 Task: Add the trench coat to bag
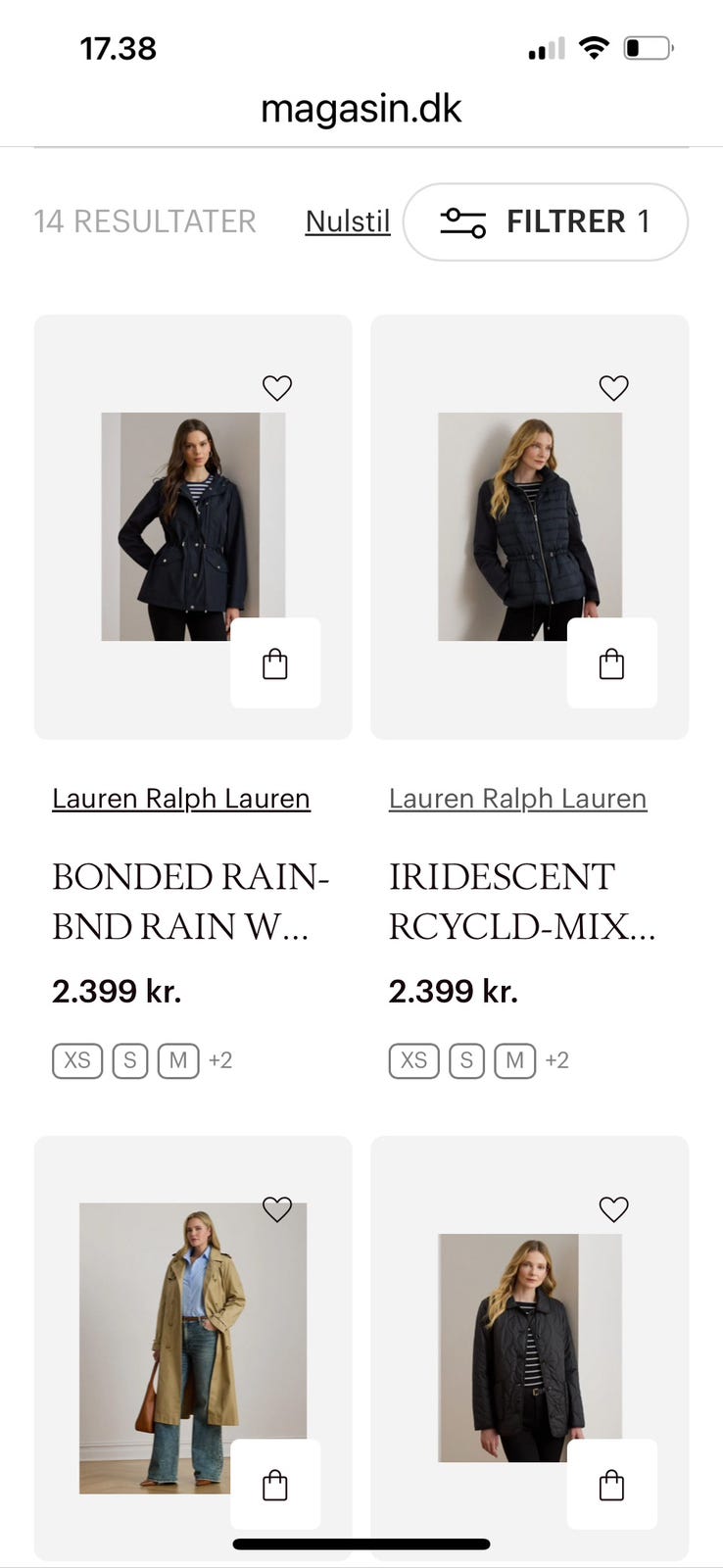coord(275,1484)
